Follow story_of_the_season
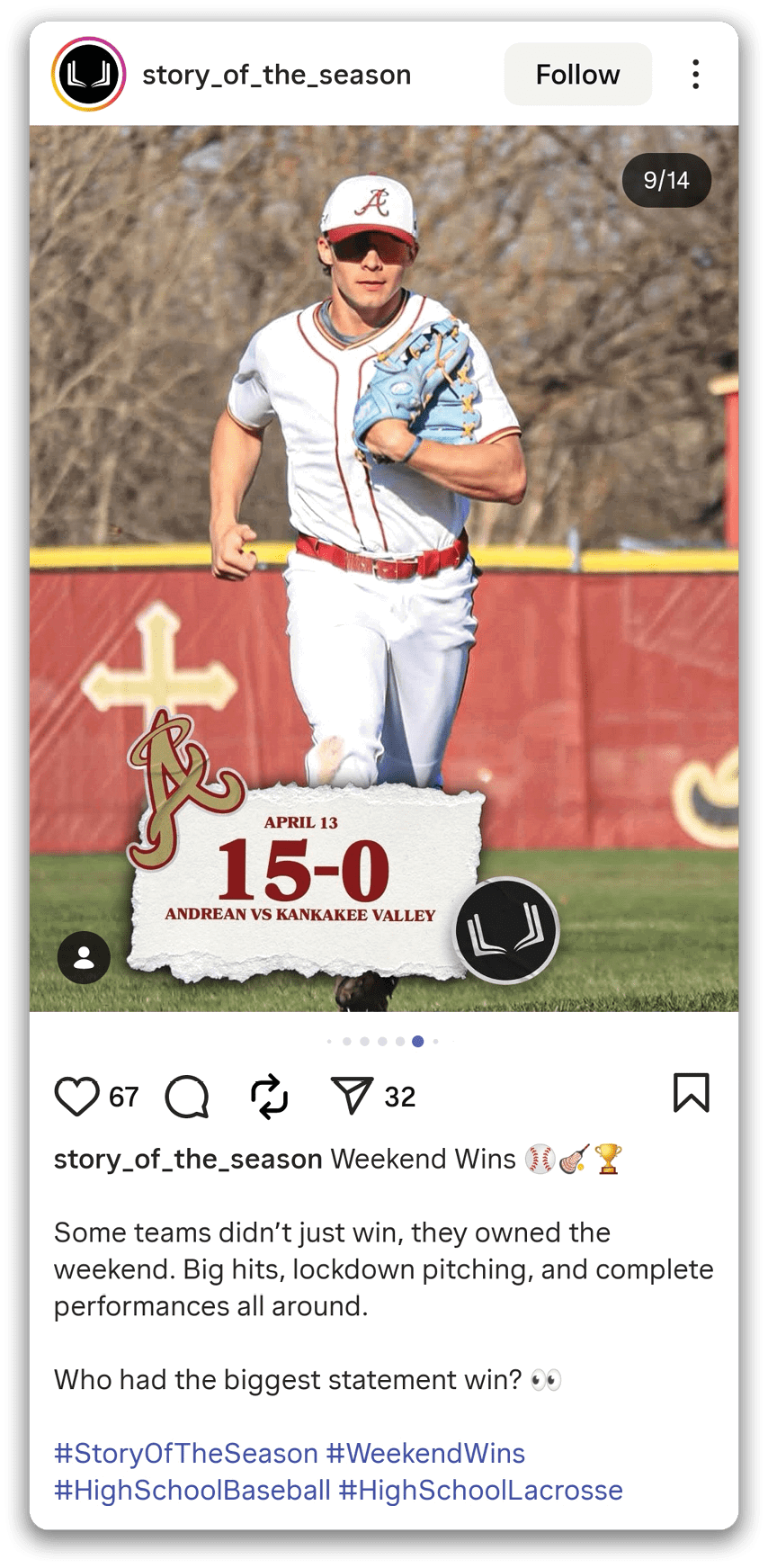Screen dimensions: 768x1568 [577, 75]
